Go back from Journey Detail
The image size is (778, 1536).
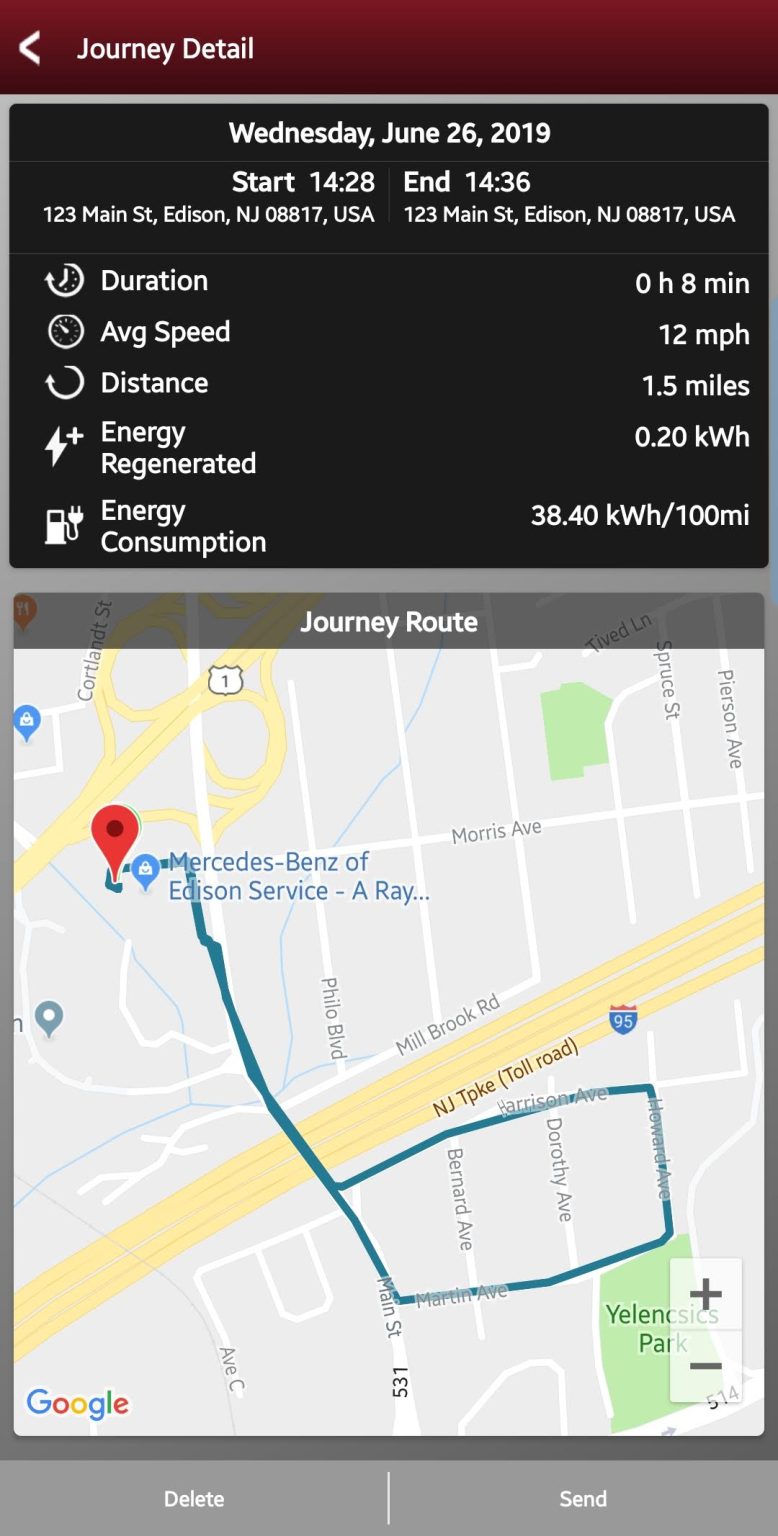[x=31, y=48]
